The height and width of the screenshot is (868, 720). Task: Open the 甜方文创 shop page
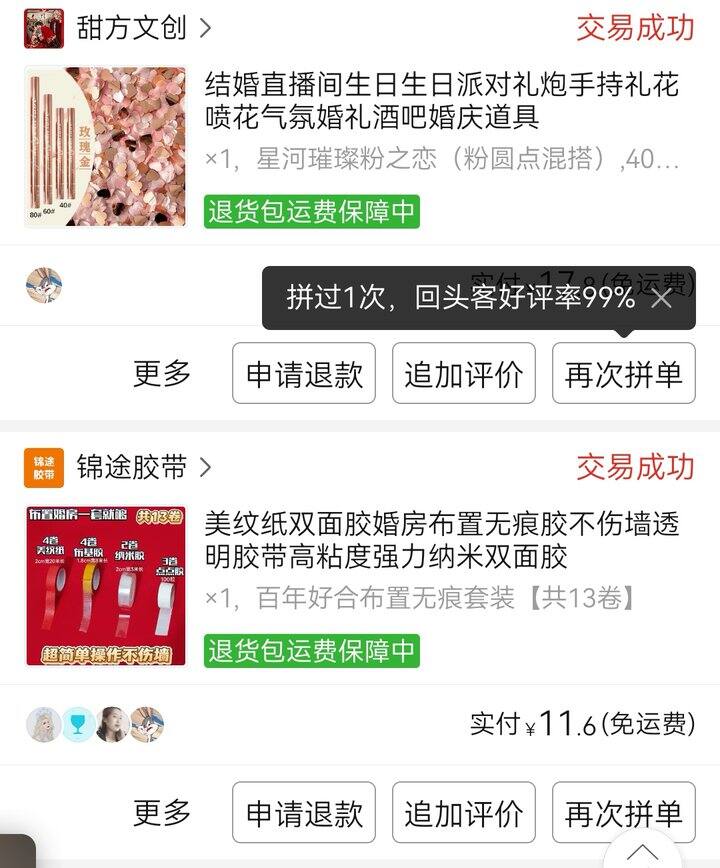point(131,28)
